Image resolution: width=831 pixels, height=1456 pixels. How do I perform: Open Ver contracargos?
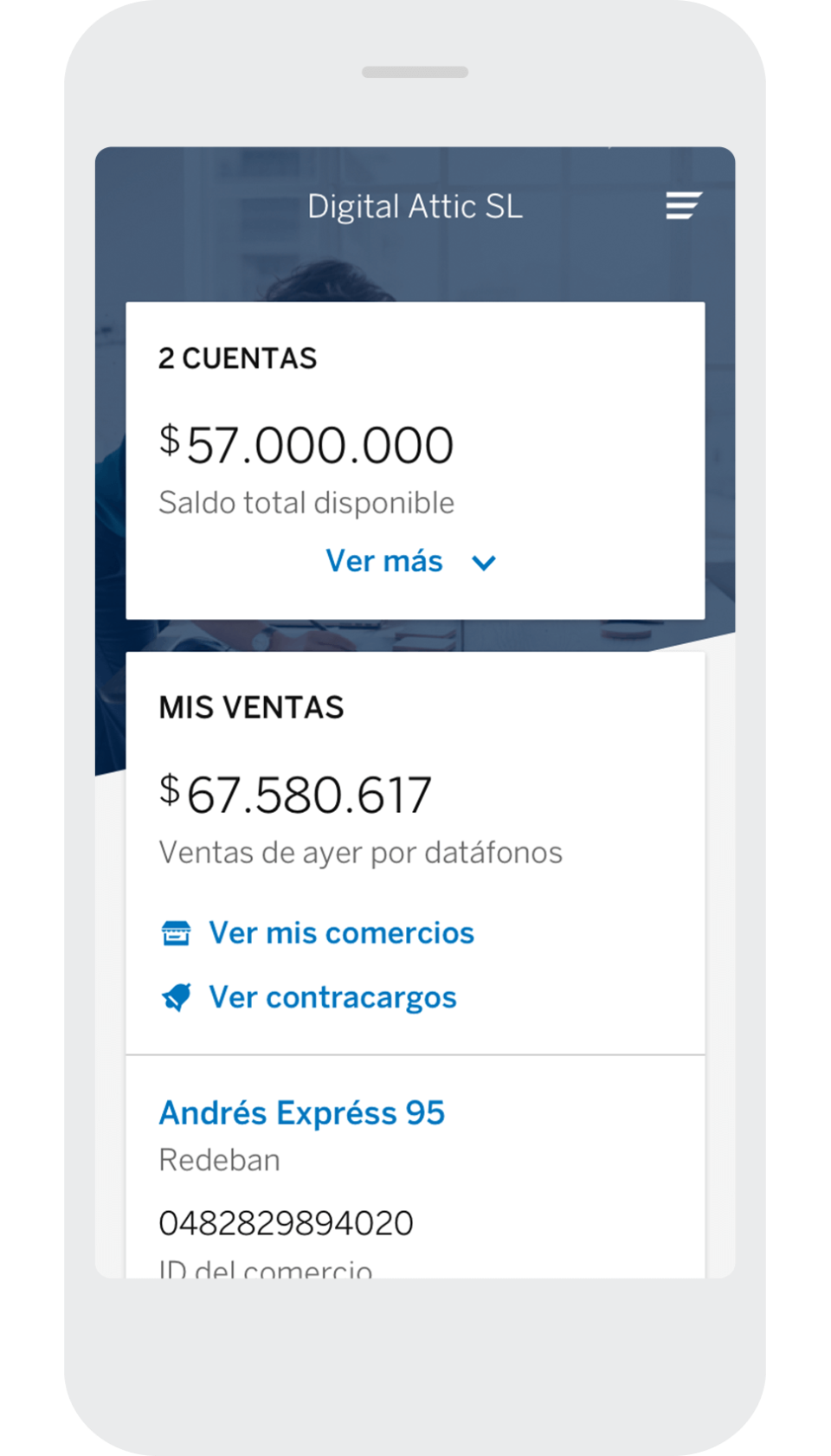(x=332, y=997)
